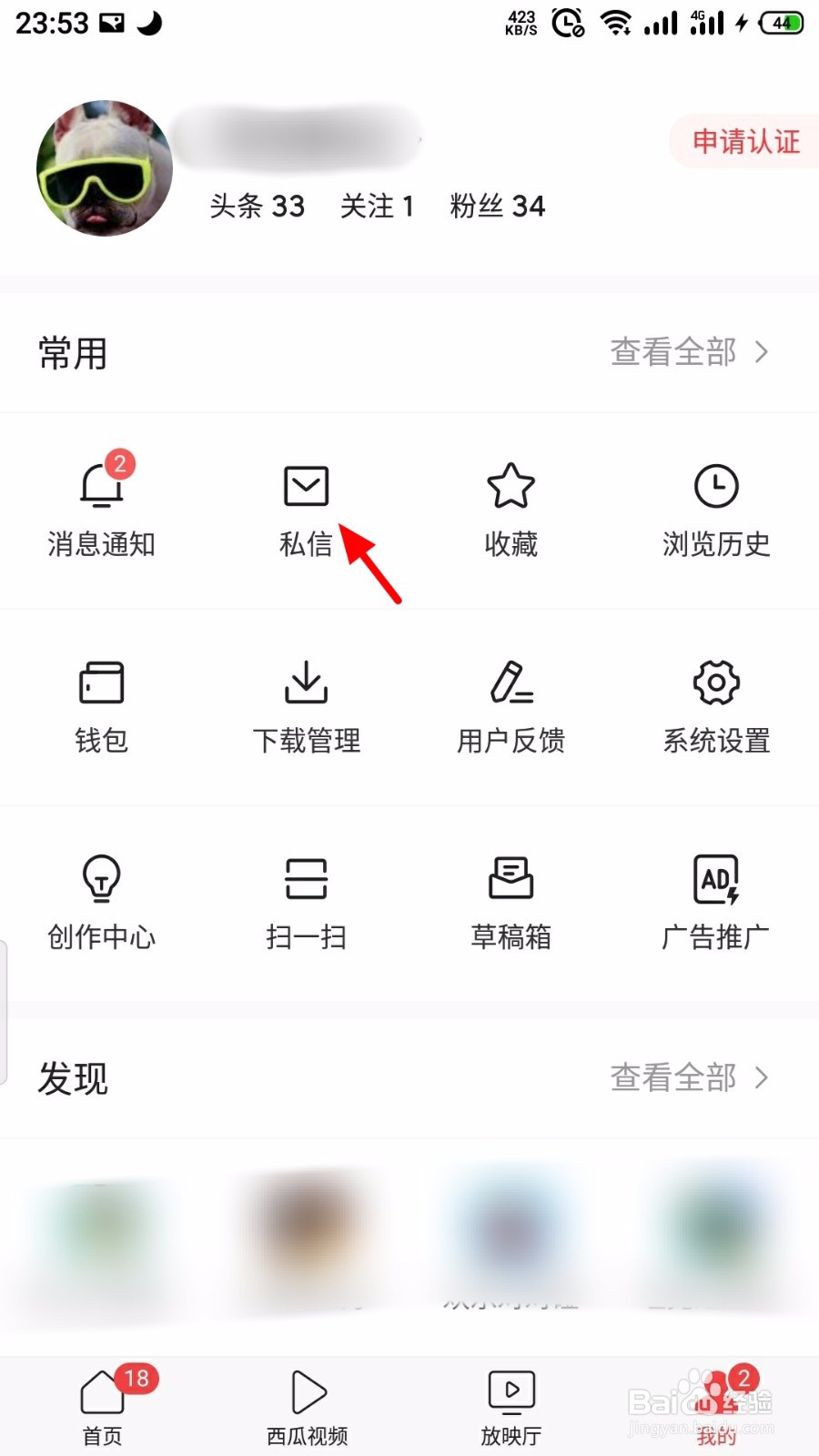This screenshot has height=1456, width=819.
Task: Open 私信 private messages
Action: pos(306,508)
